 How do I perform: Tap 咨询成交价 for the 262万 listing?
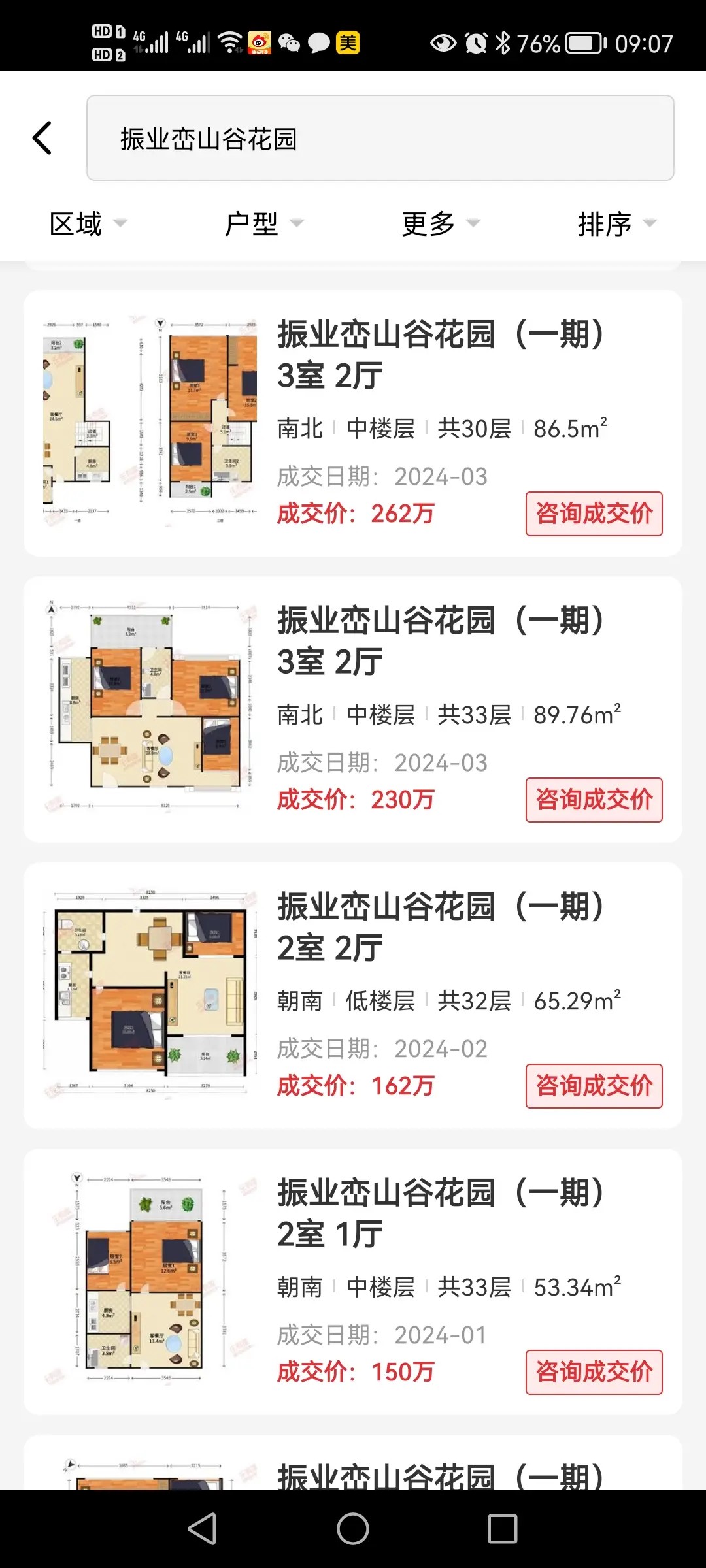click(594, 514)
